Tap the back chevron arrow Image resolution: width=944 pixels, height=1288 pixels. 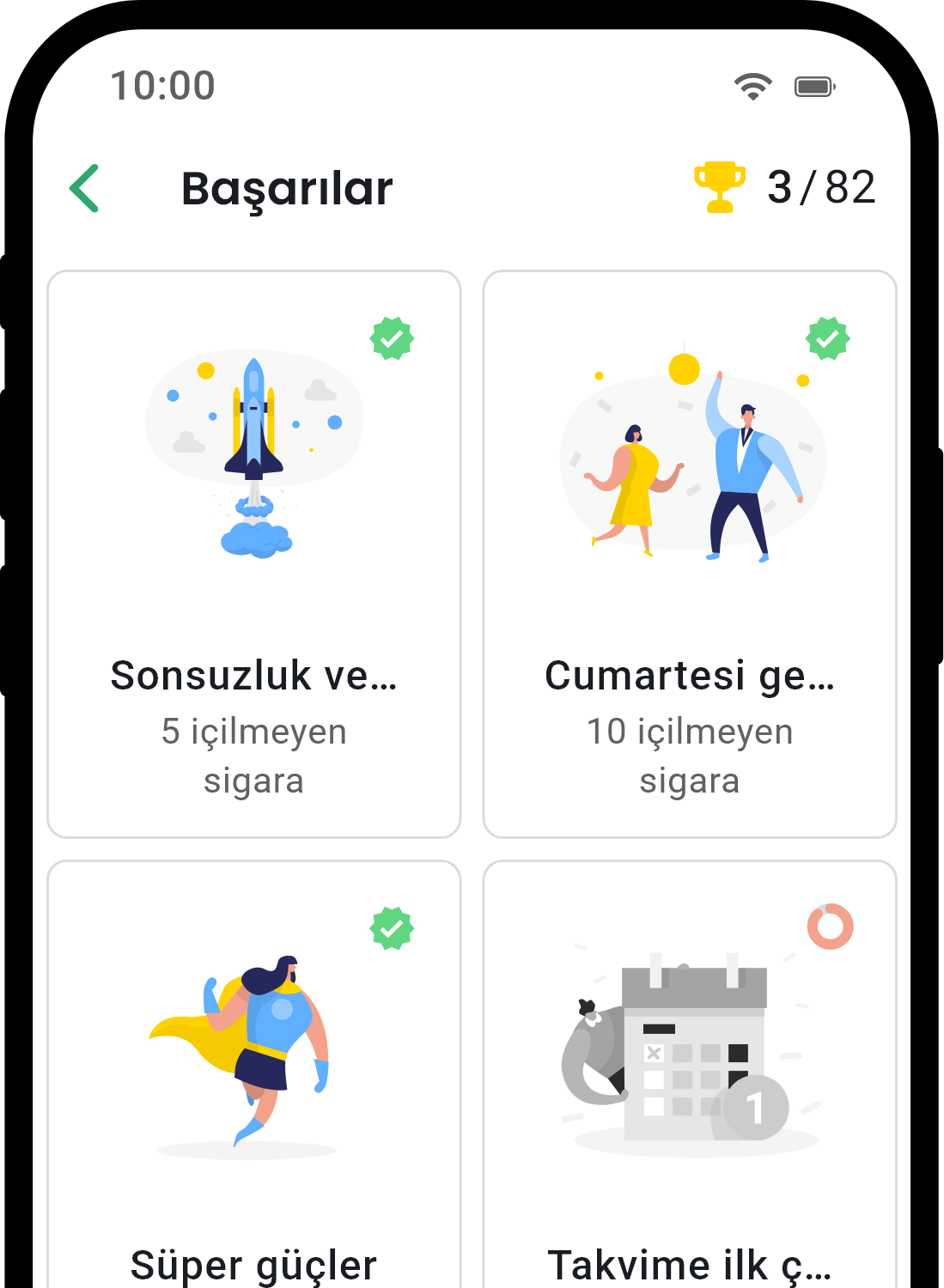84,188
